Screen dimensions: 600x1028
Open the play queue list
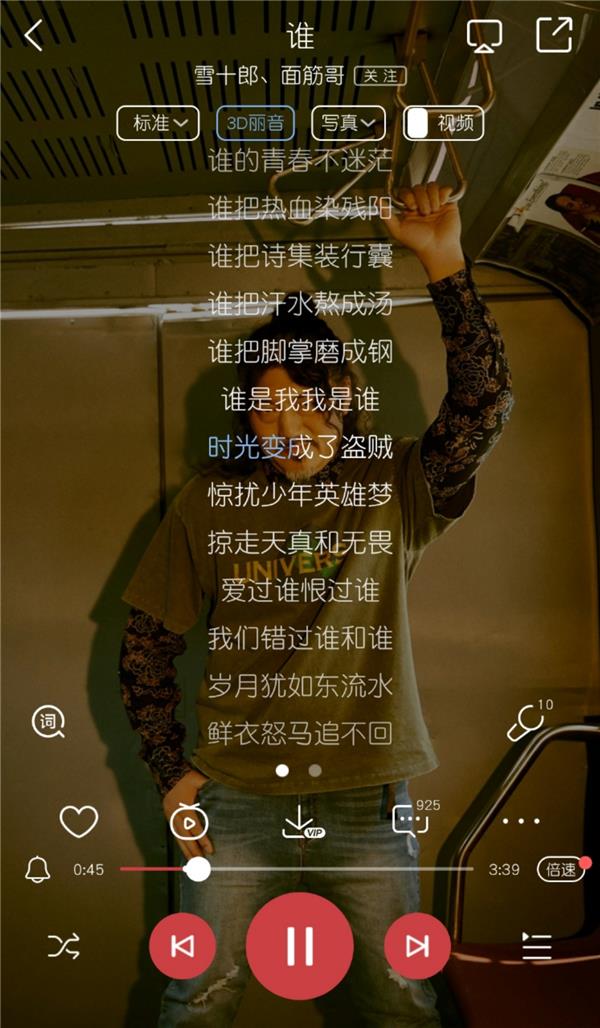pos(537,946)
